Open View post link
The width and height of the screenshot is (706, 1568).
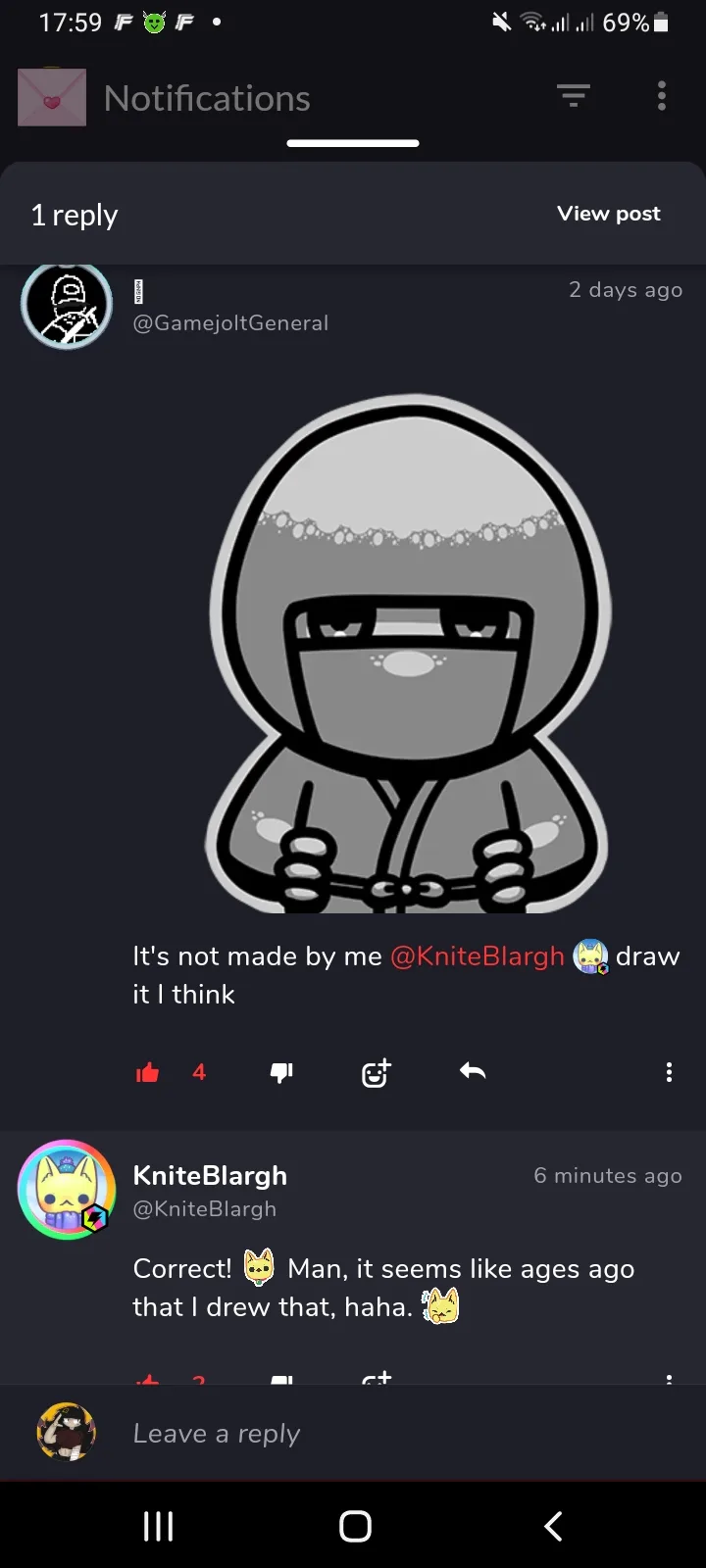(x=608, y=214)
